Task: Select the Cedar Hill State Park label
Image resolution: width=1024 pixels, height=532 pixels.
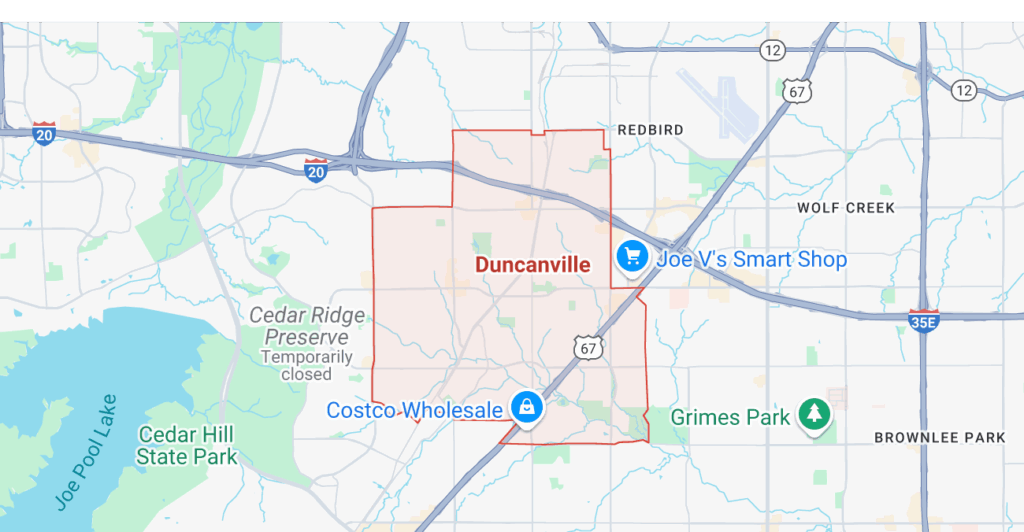Action: coord(188,446)
